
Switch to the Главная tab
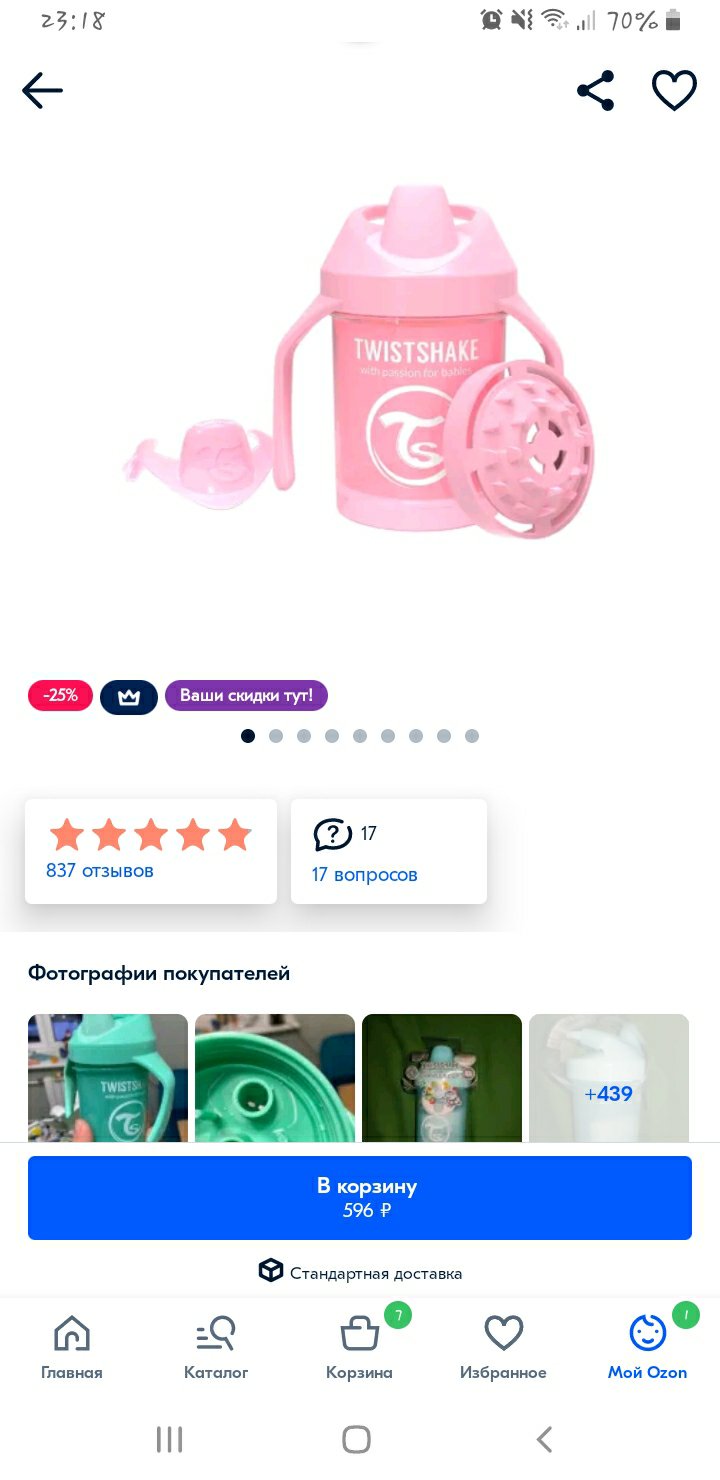pos(72,1348)
